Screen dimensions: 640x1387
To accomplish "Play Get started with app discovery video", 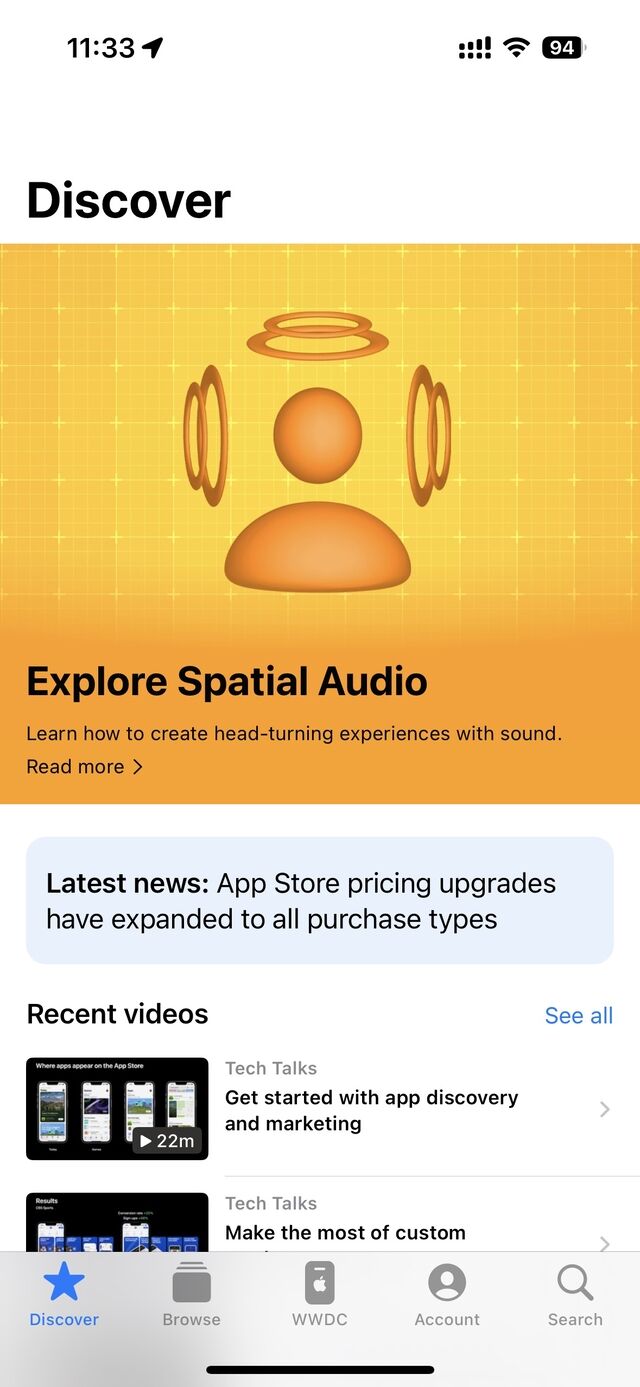I will (x=320, y=1109).
